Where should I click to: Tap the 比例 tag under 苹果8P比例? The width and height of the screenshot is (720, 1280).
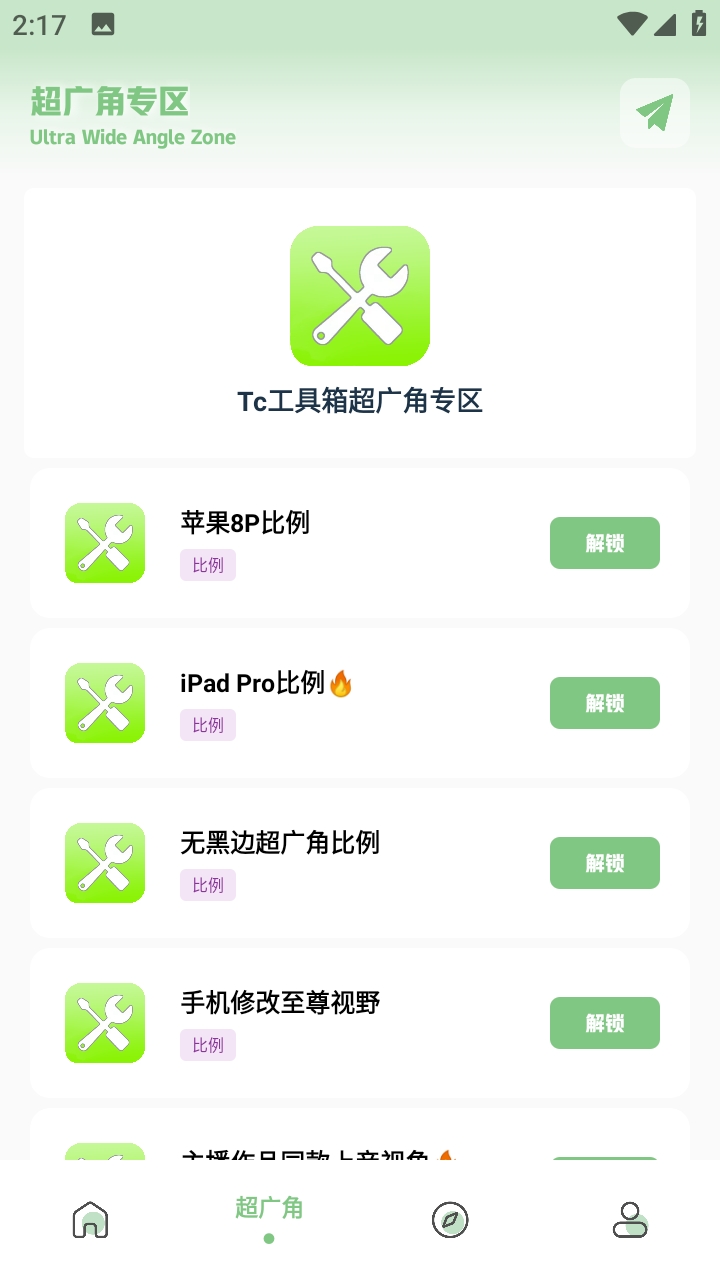[207, 565]
